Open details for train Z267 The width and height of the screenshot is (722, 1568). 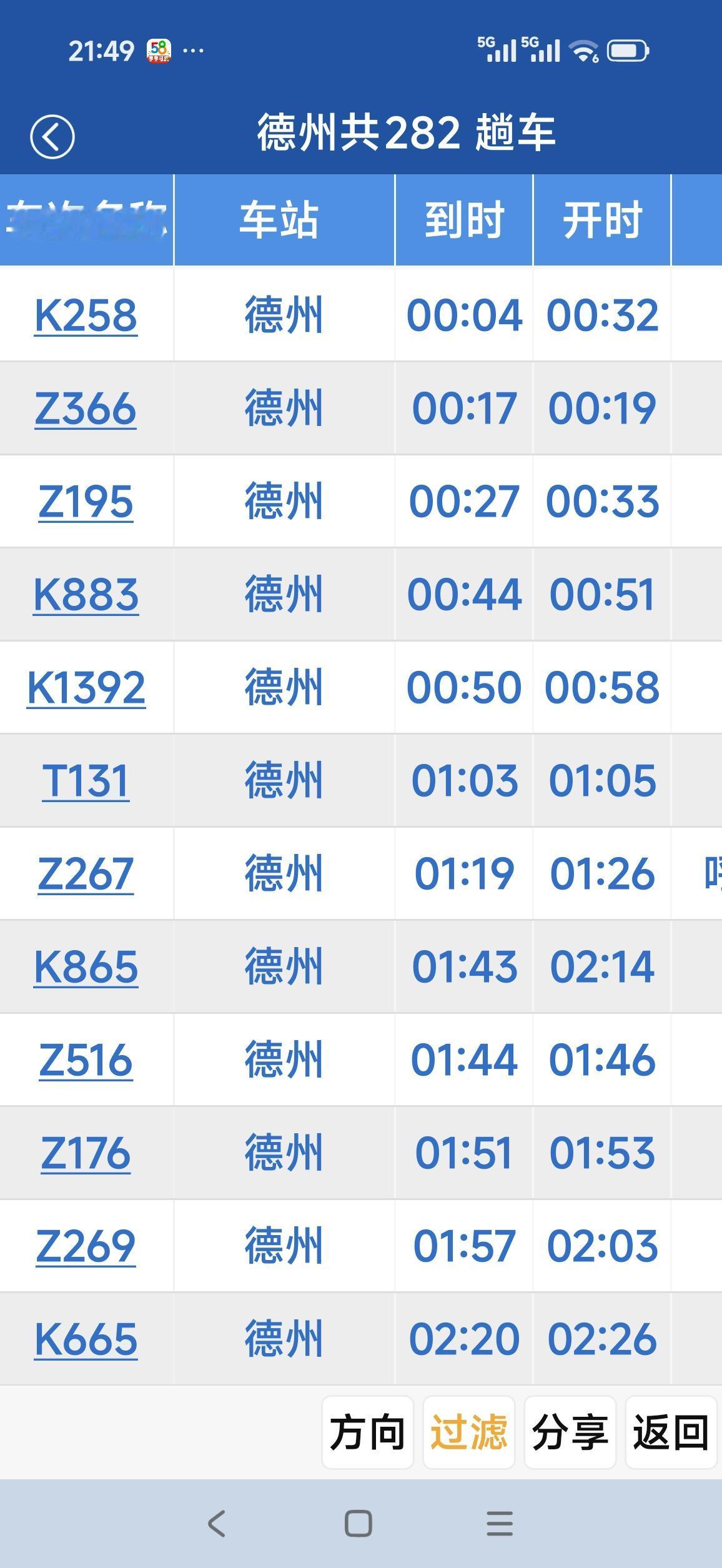[x=86, y=873]
